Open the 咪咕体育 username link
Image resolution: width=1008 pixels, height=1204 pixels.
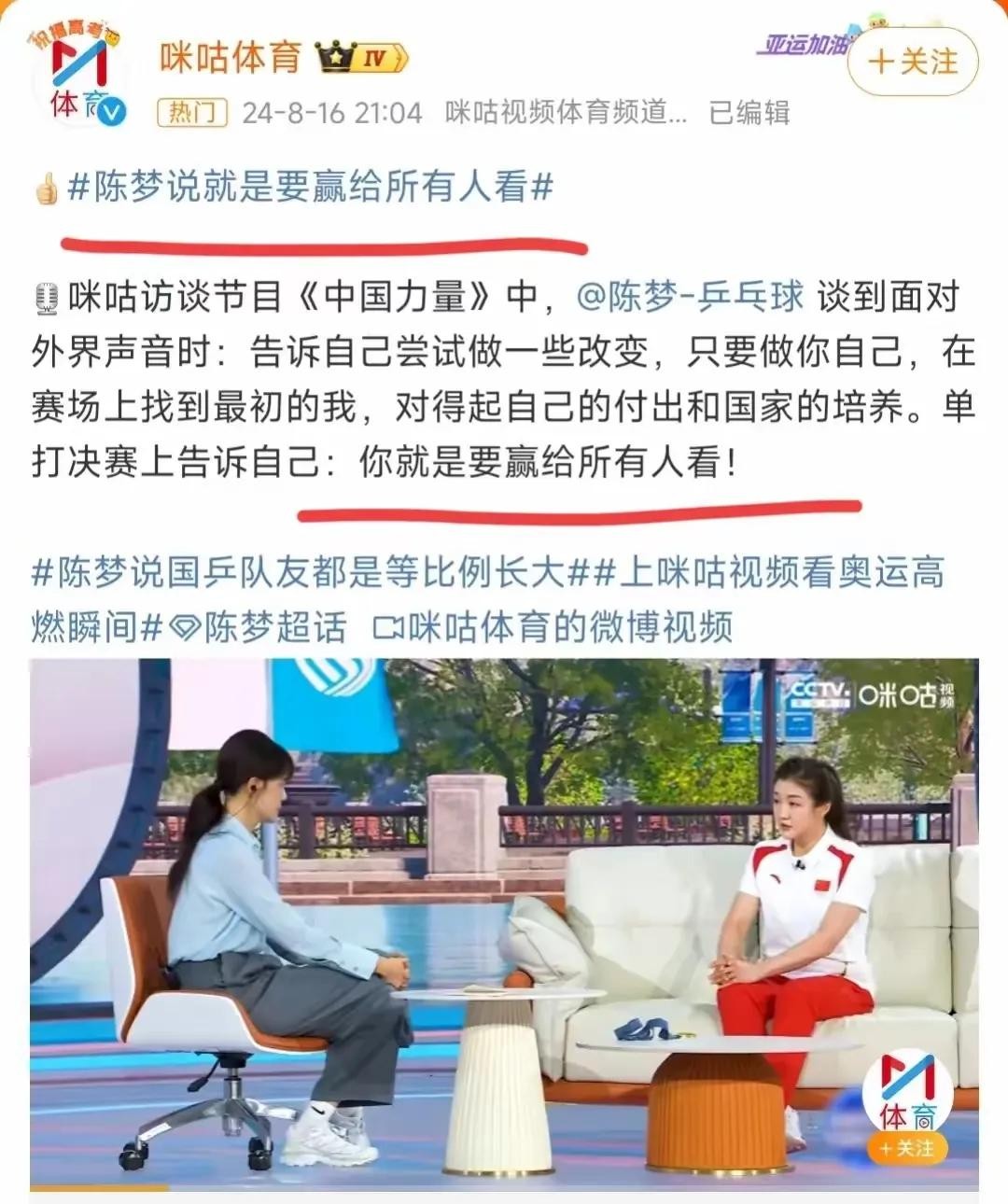(230, 57)
